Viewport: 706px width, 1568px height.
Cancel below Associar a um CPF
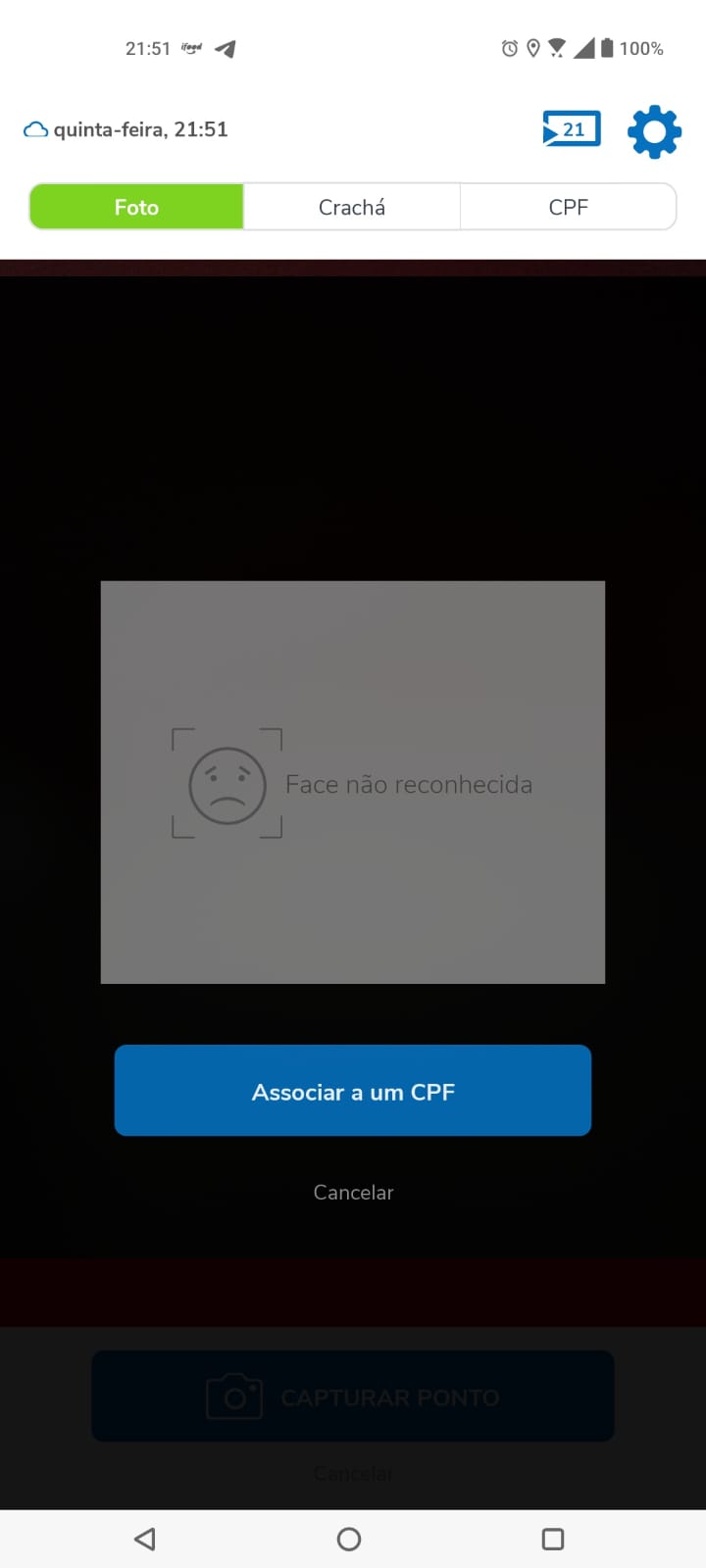point(353,1192)
